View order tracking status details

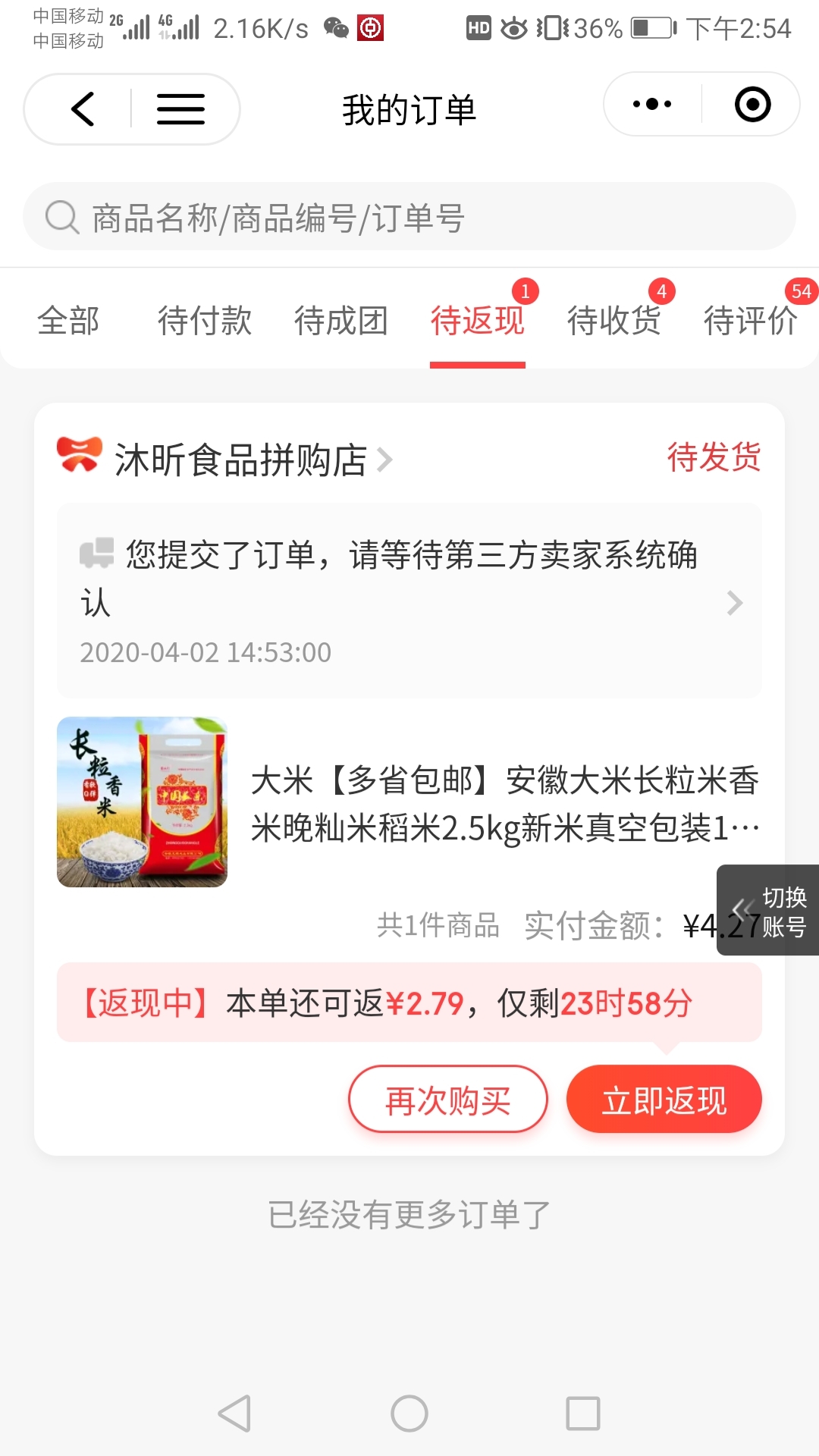pos(409,601)
